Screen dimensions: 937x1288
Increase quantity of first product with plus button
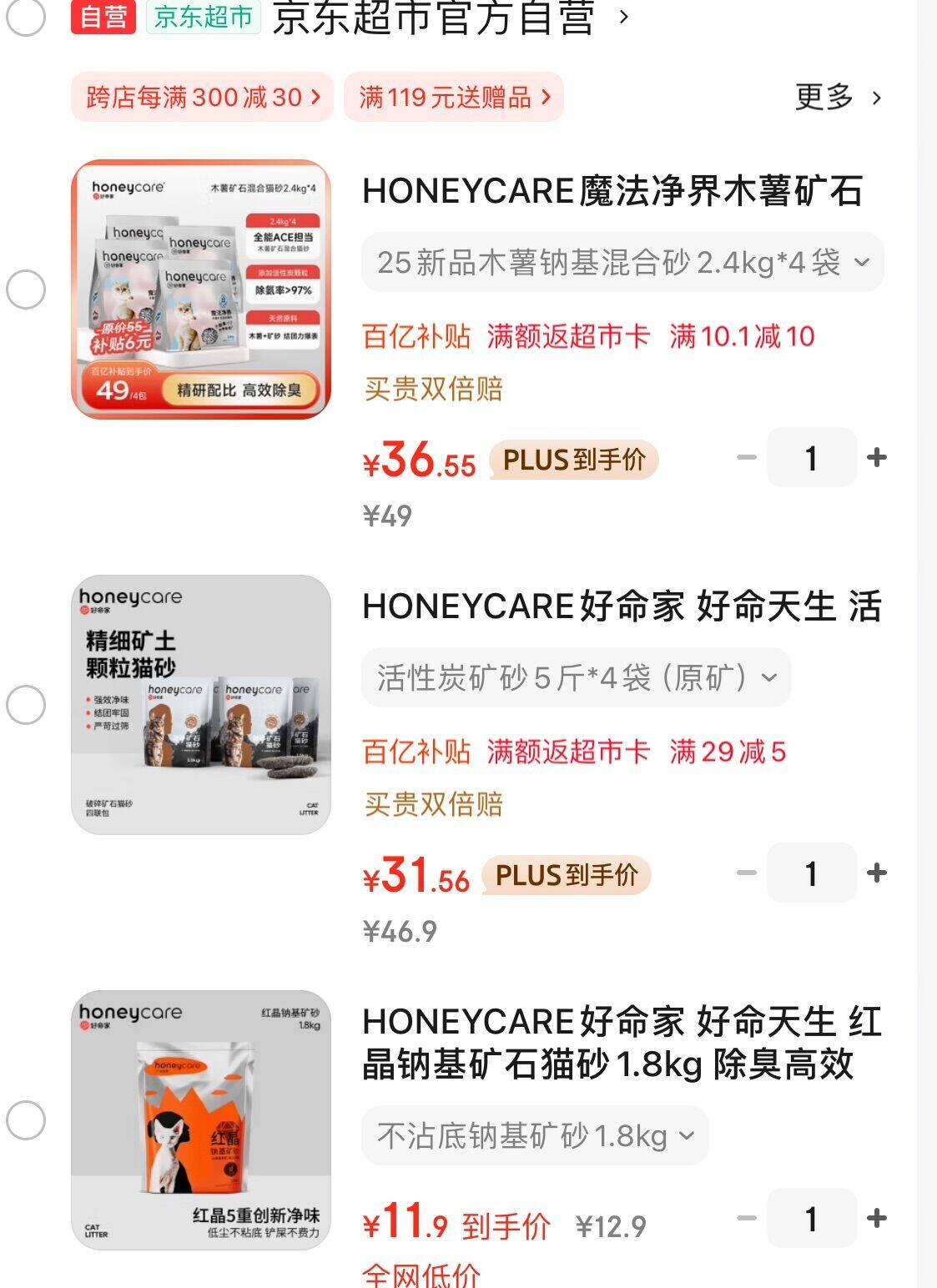point(875,457)
